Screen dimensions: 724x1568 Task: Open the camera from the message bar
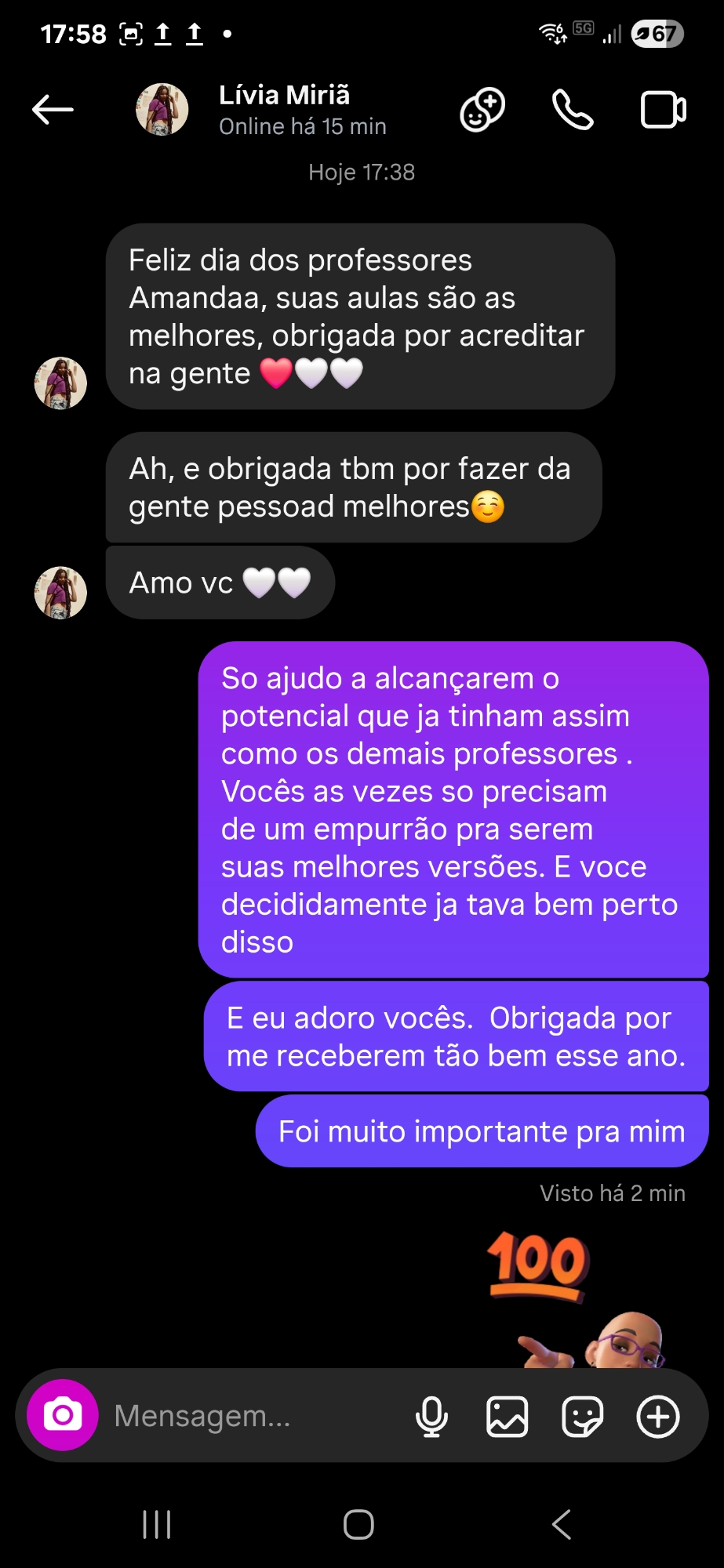63,1415
